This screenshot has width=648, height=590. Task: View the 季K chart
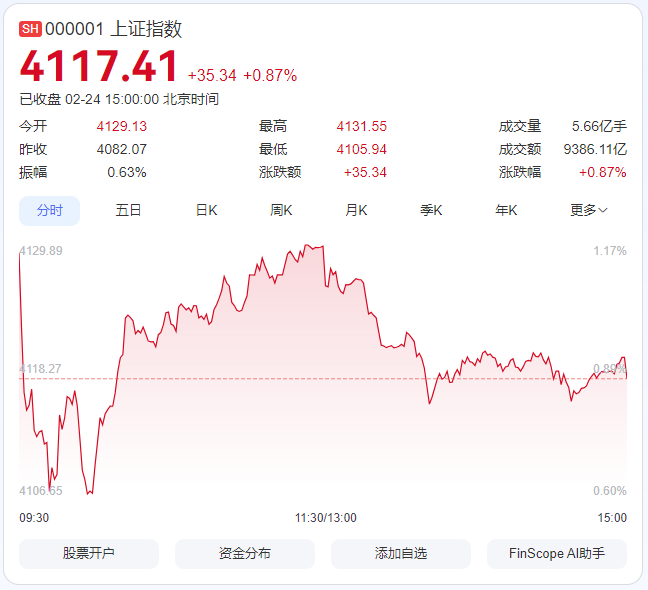pyautogui.click(x=431, y=210)
